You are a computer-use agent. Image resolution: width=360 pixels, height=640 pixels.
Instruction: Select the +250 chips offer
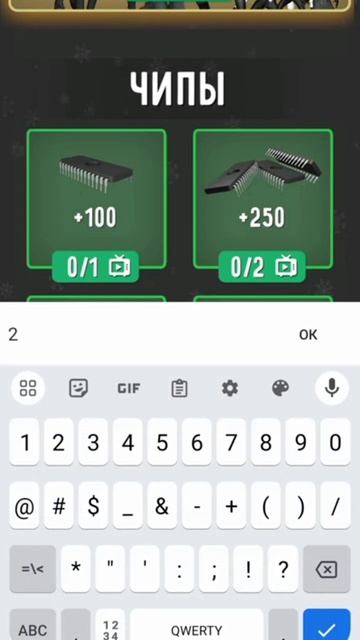[x=263, y=199]
